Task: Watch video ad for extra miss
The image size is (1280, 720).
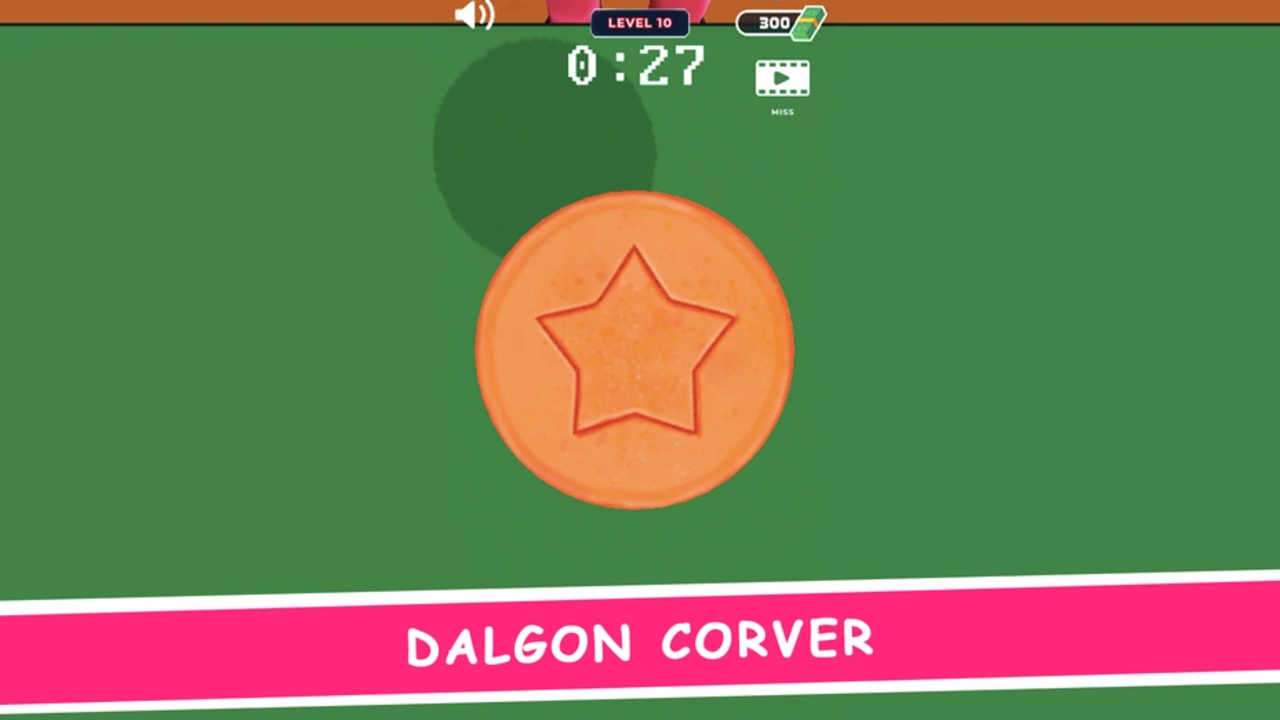Action: coord(782,79)
